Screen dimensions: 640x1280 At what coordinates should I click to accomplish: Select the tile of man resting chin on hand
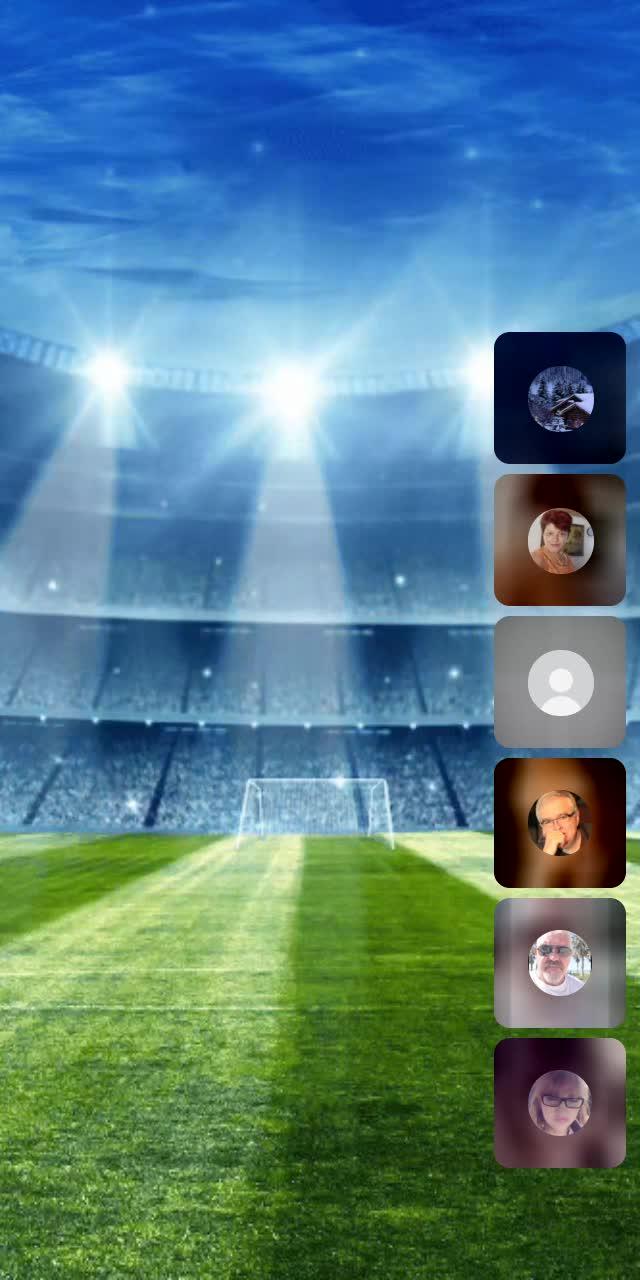(x=560, y=822)
